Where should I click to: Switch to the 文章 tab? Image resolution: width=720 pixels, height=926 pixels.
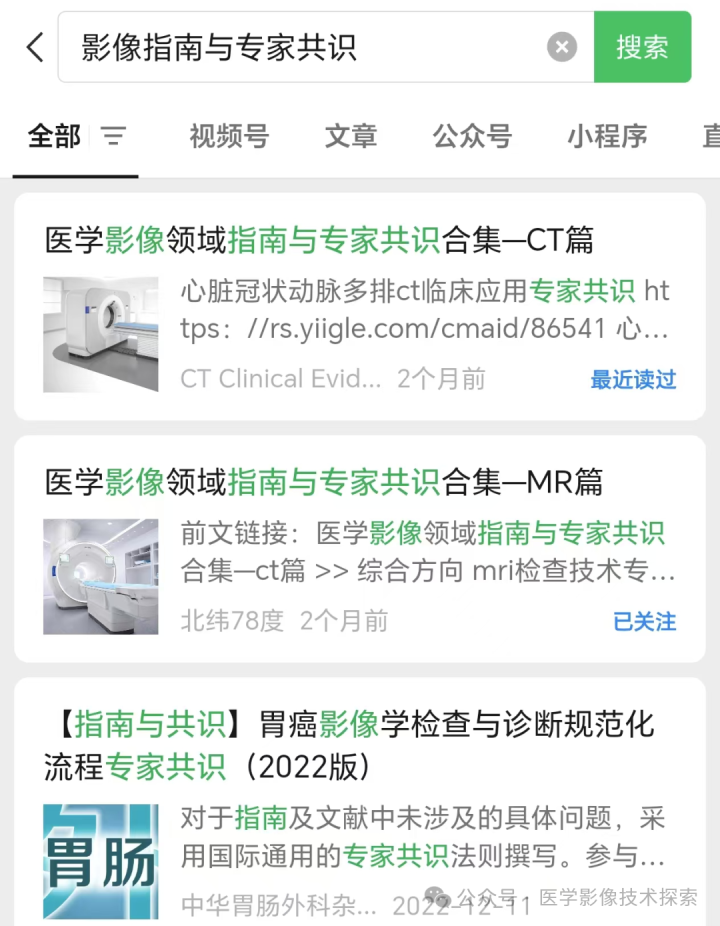tap(350, 136)
